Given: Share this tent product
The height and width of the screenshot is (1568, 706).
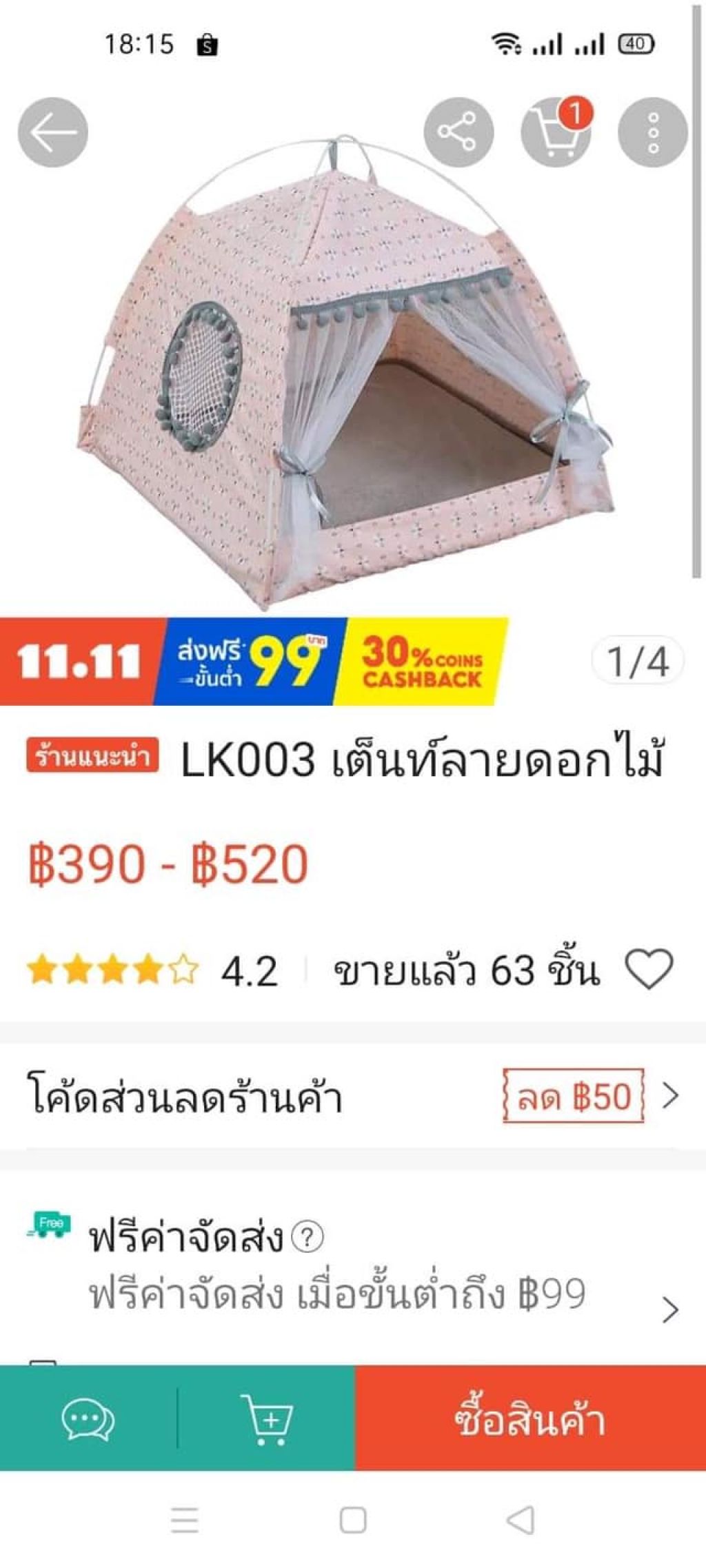Looking at the screenshot, I should 458,132.
